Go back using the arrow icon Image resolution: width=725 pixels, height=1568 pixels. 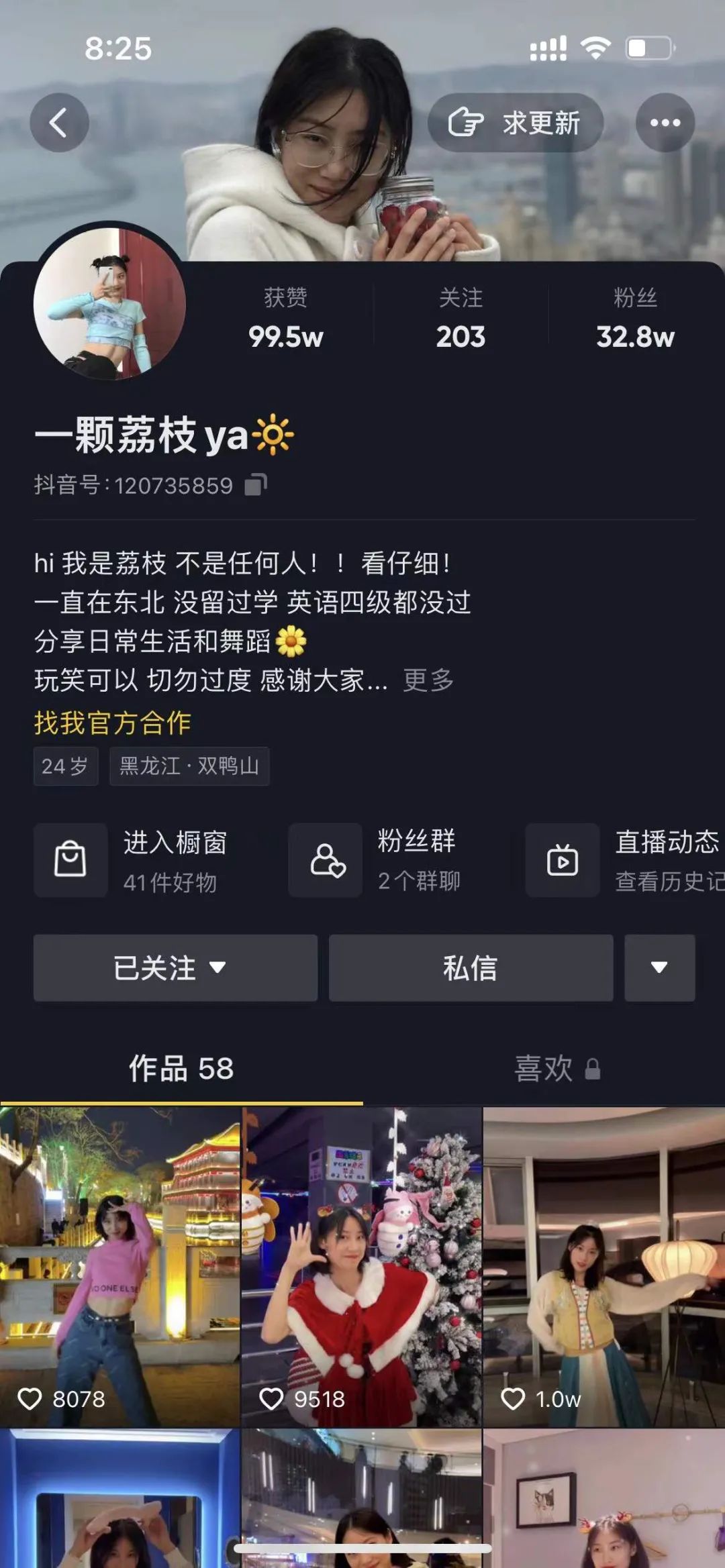tap(59, 123)
